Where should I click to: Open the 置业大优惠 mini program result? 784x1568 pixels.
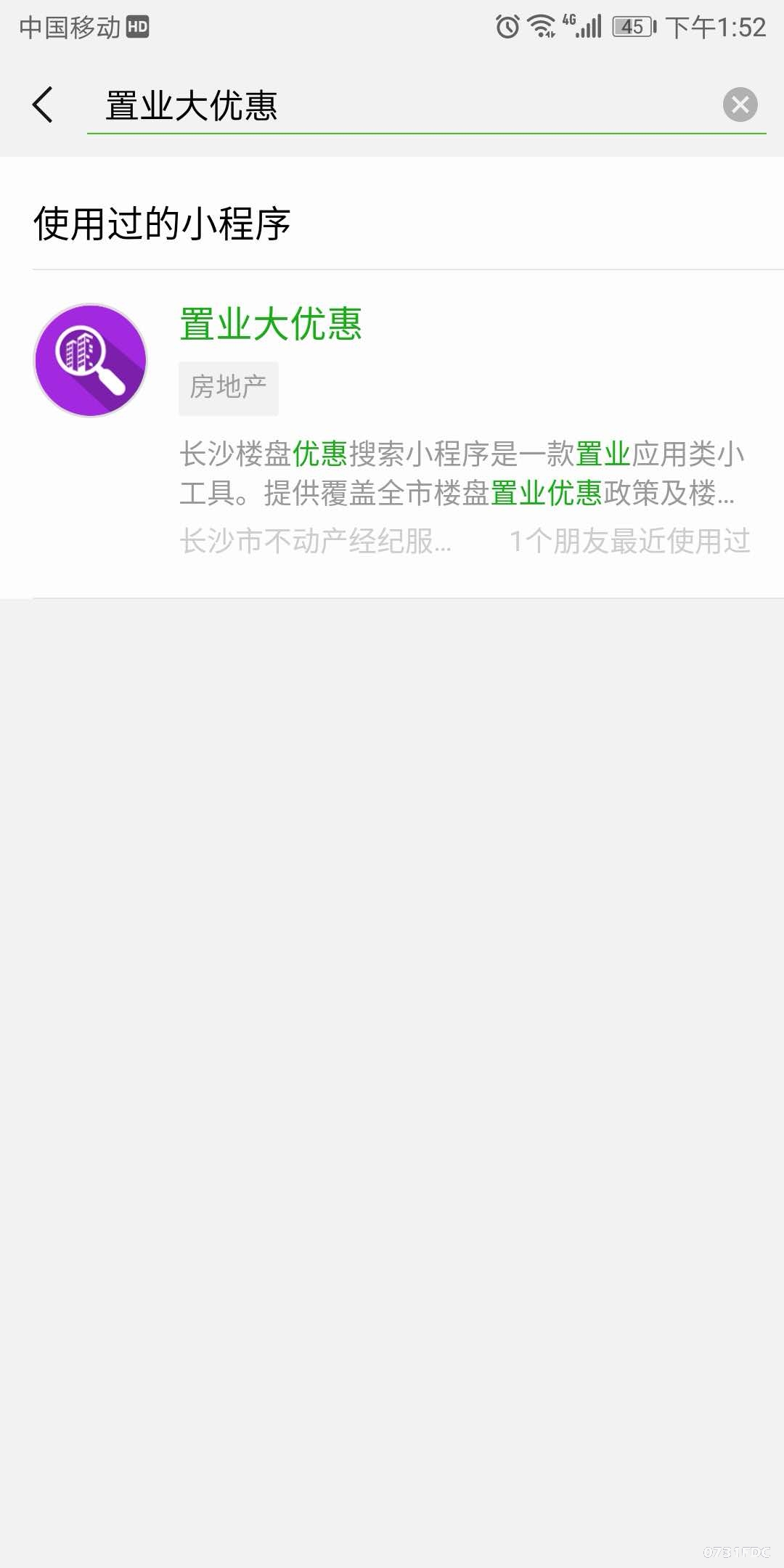coord(392,434)
